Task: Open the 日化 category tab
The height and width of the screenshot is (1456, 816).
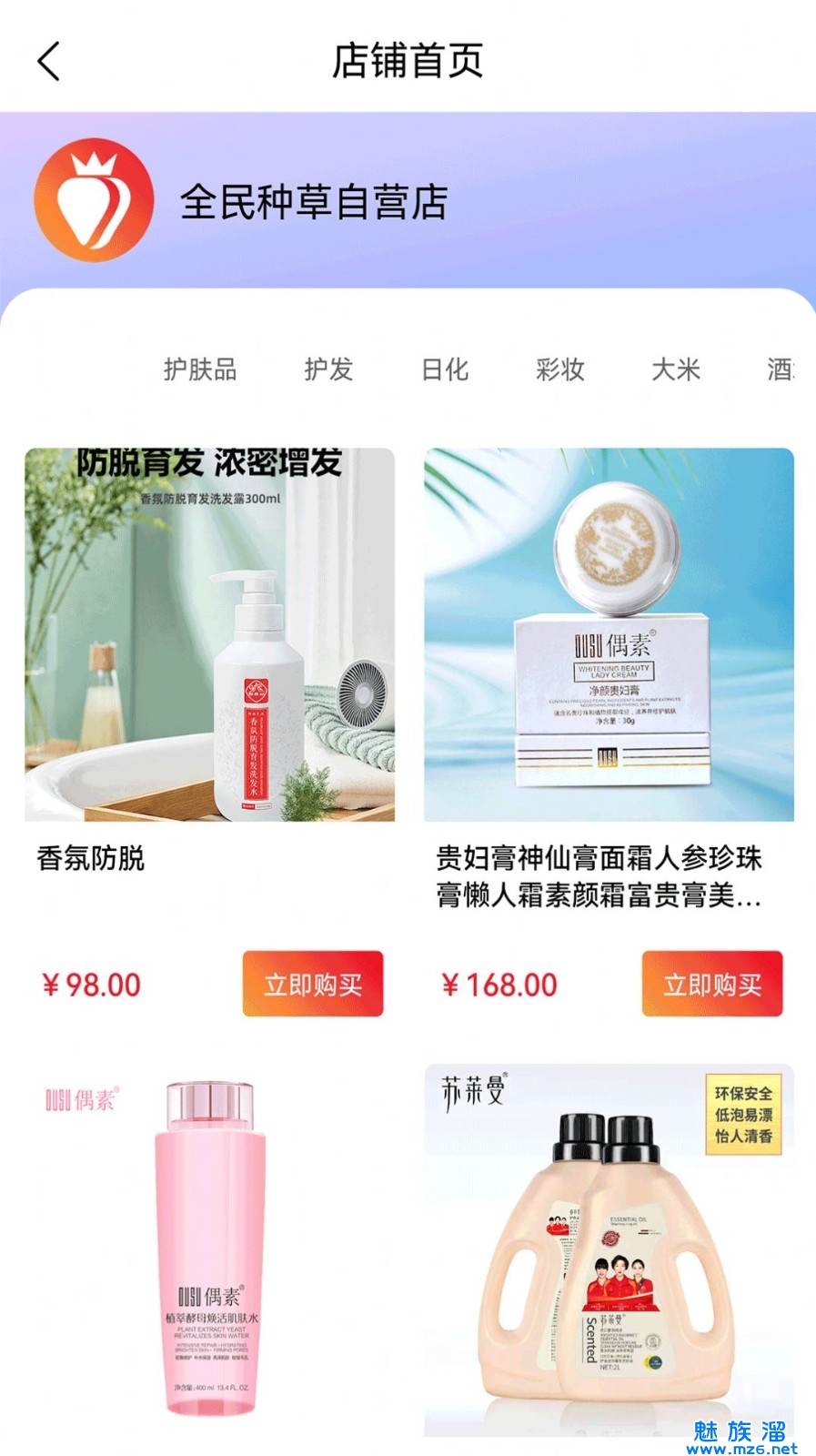Action: (445, 369)
